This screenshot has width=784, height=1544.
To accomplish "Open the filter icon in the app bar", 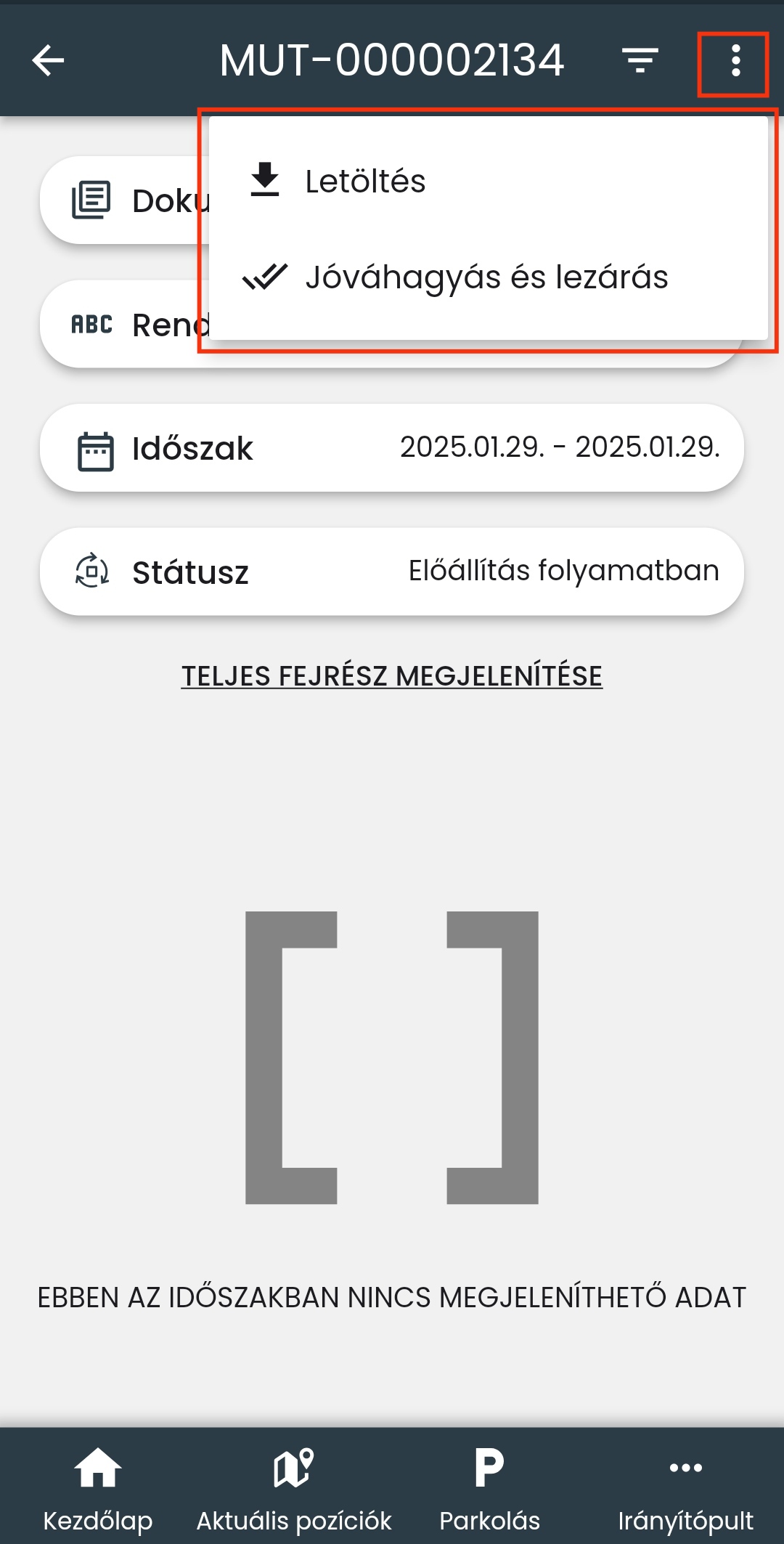I will coord(640,60).
